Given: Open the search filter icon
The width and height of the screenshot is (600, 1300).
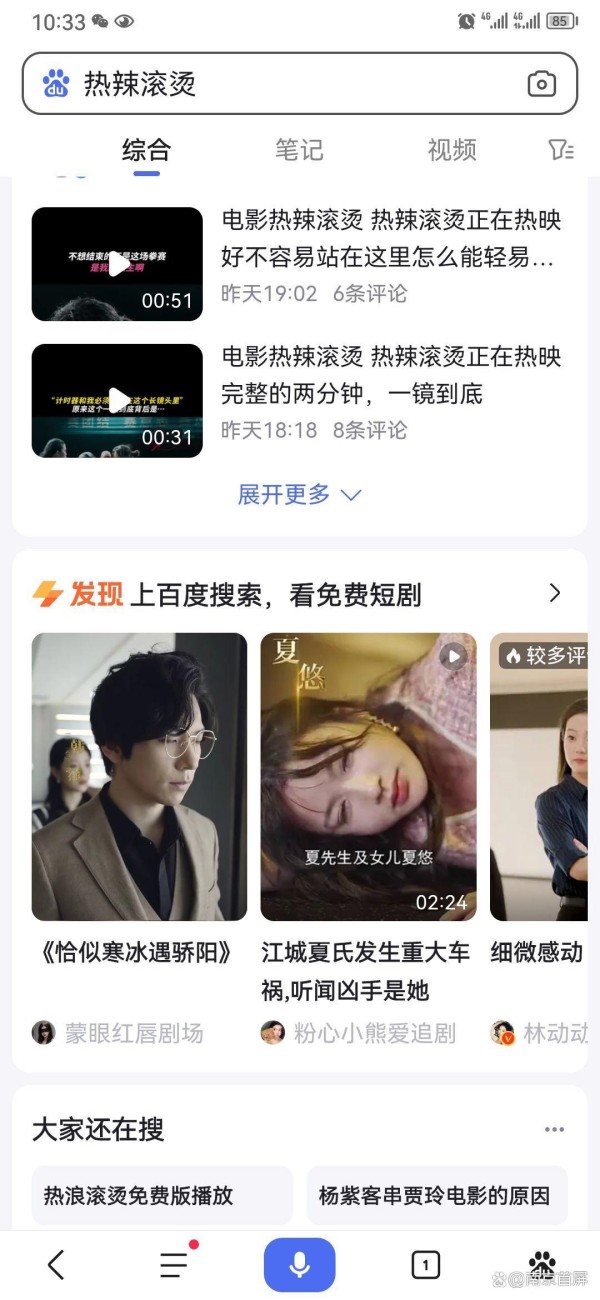Looking at the screenshot, I should tap(561, 150).
